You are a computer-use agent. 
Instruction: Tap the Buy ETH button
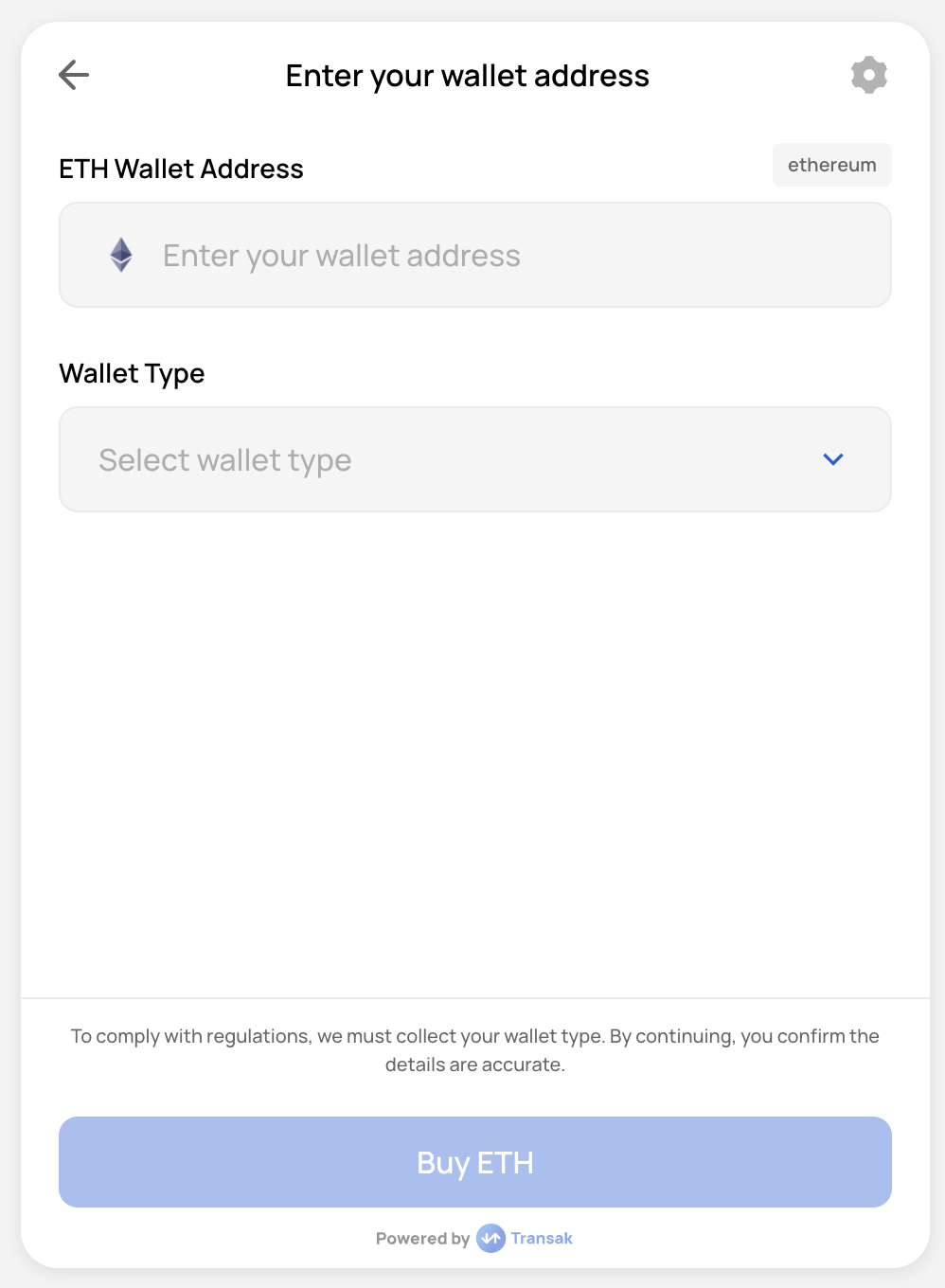click(475, 1162)
